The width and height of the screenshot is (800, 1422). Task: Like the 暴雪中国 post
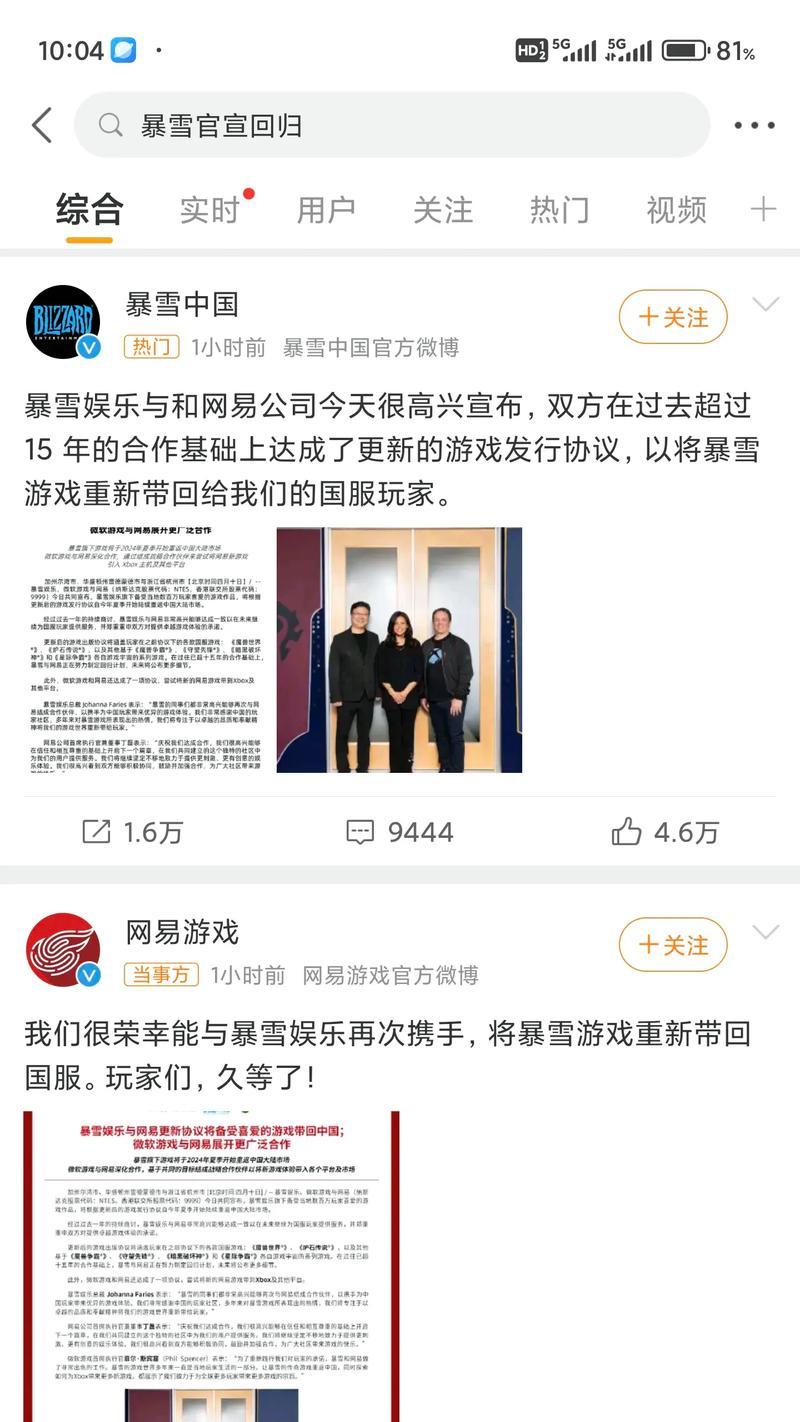click(665, 832)
